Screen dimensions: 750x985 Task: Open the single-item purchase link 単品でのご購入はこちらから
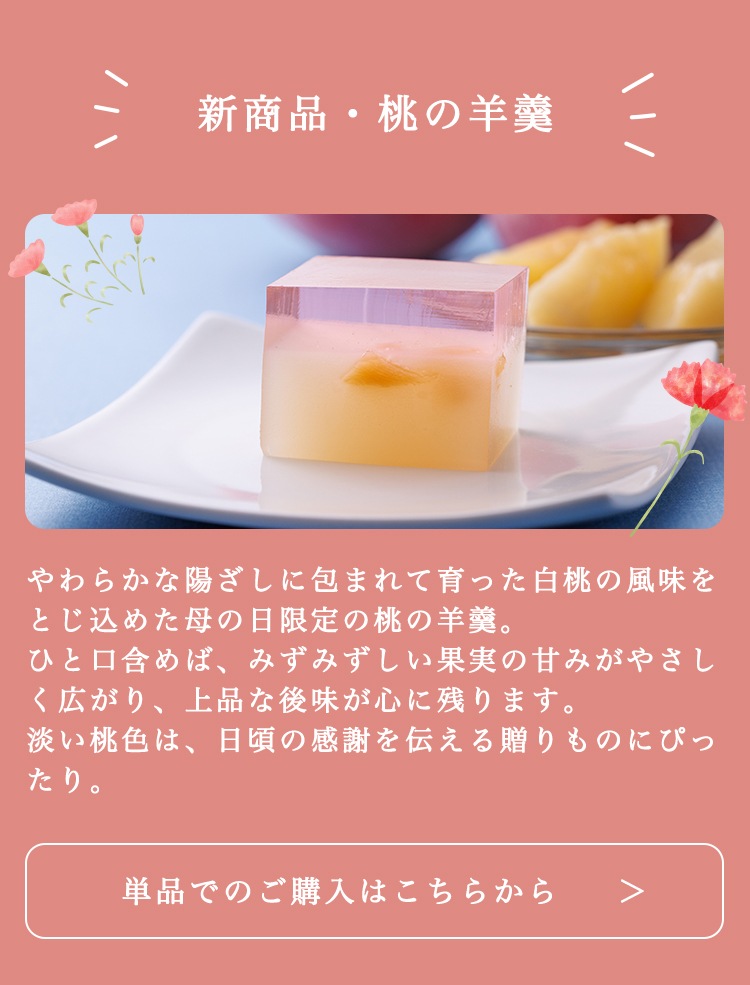(x=374, y=891)
